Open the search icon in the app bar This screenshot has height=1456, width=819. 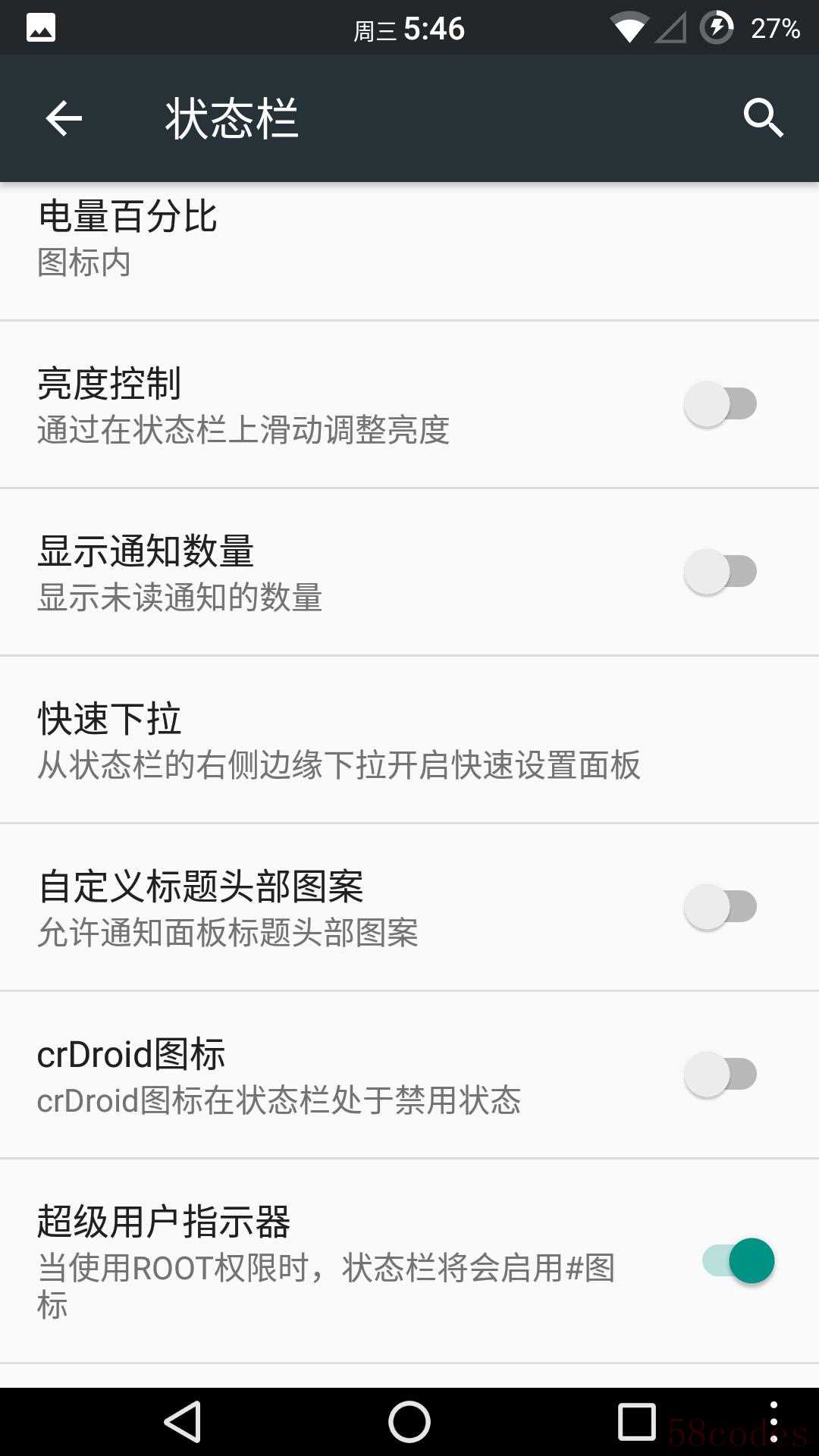coord(762,118)
